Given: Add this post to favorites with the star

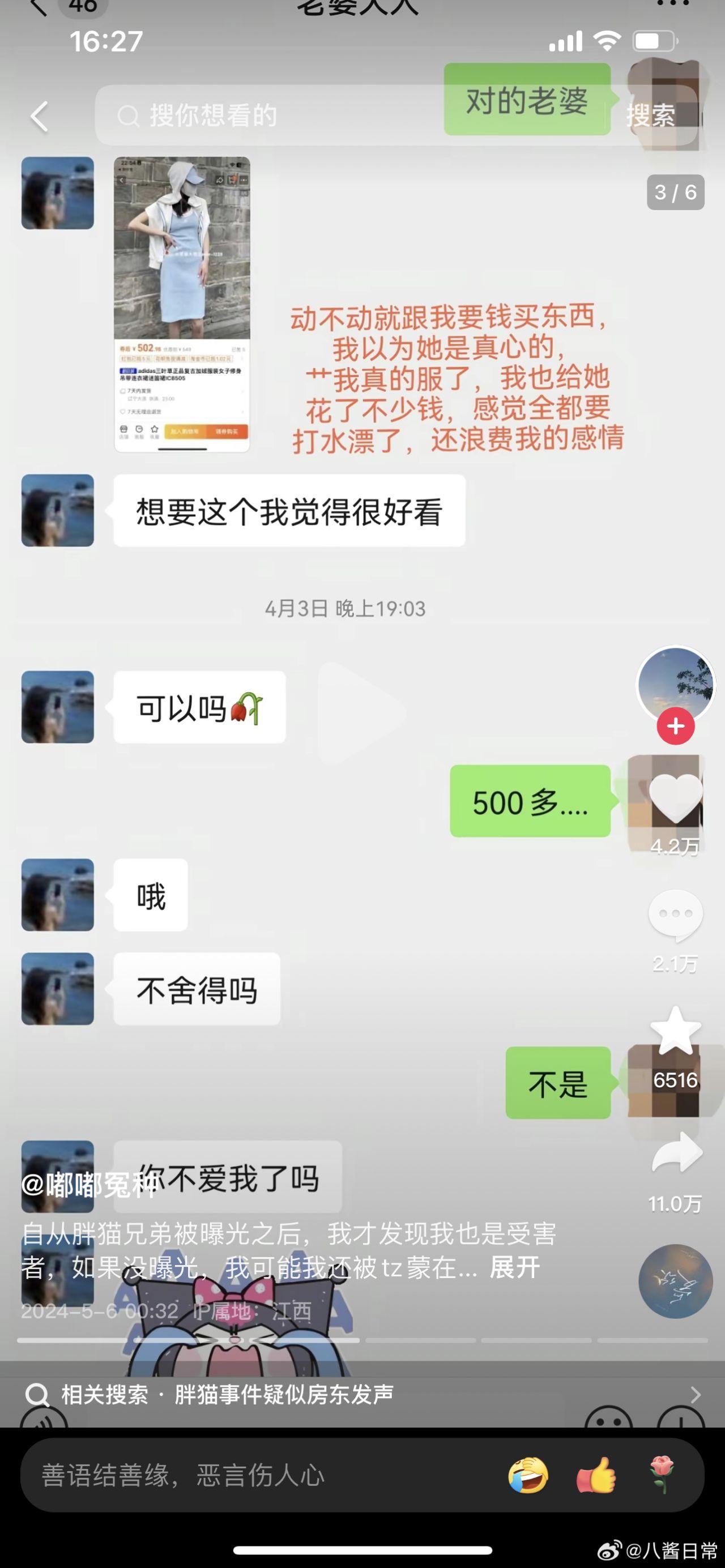Looking at the screenshot, I should [x=675, y=1031].
